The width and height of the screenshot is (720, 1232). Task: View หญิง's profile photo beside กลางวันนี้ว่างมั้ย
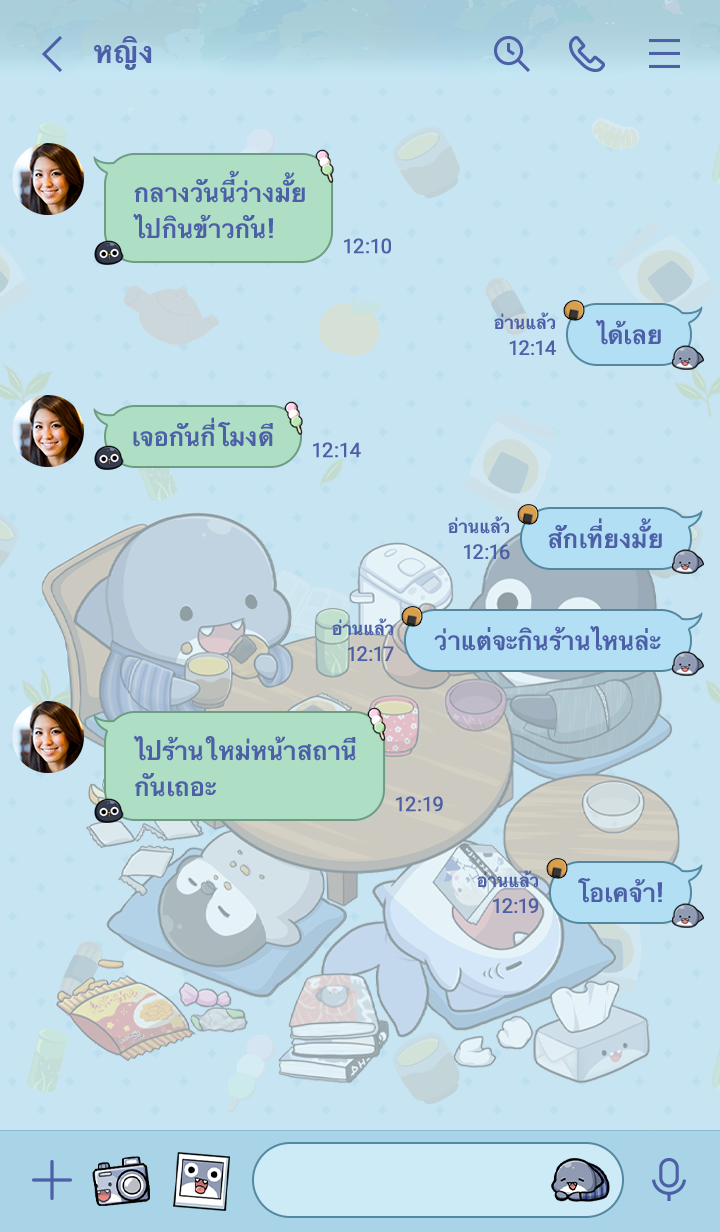(x=48, y=179)
